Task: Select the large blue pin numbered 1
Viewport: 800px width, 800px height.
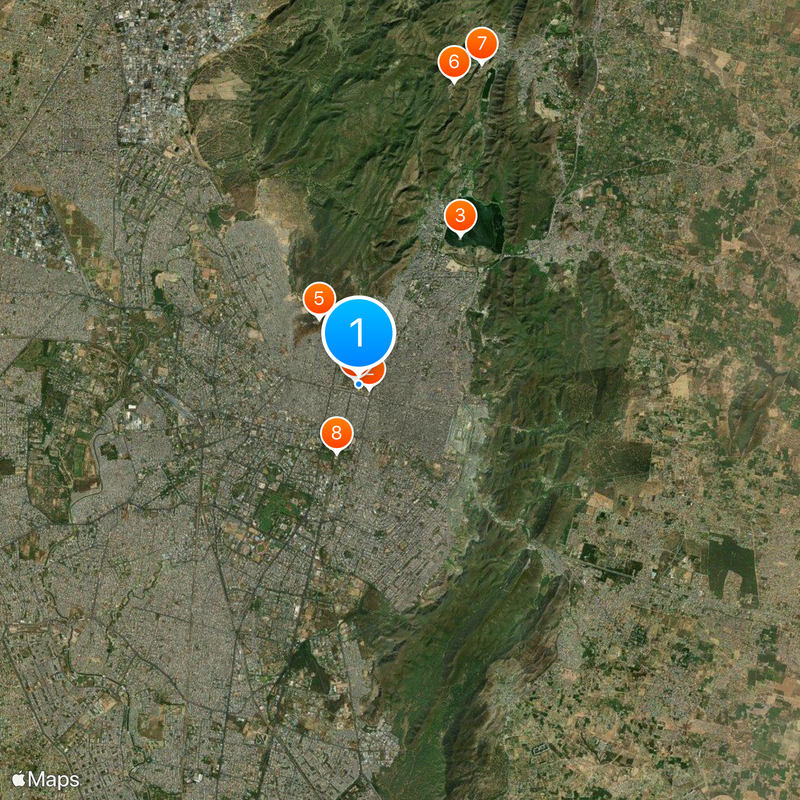Action: pyautogui.click(x=359, y=332)
